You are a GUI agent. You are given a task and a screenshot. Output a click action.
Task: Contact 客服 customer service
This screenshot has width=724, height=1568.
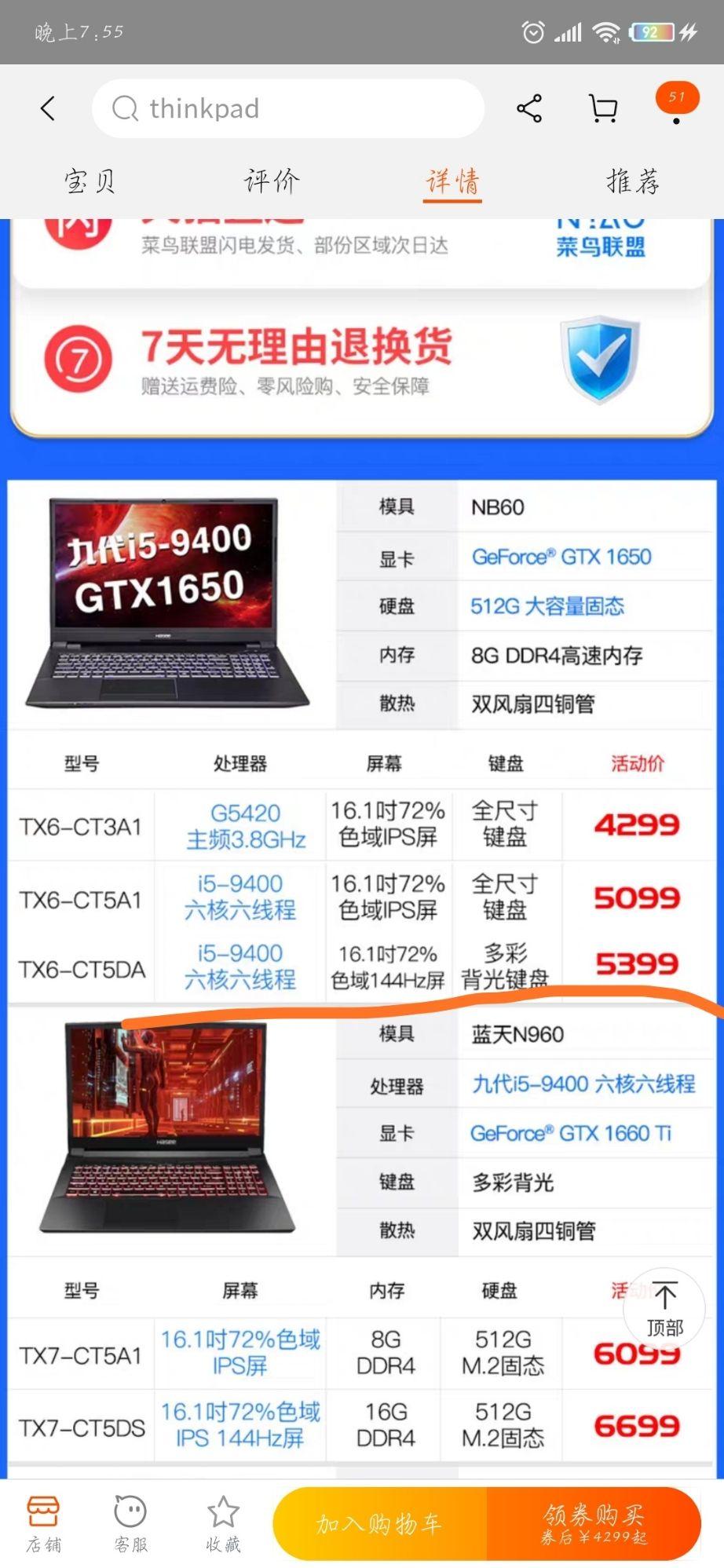pyautogui.click(x=130, y=1523)
